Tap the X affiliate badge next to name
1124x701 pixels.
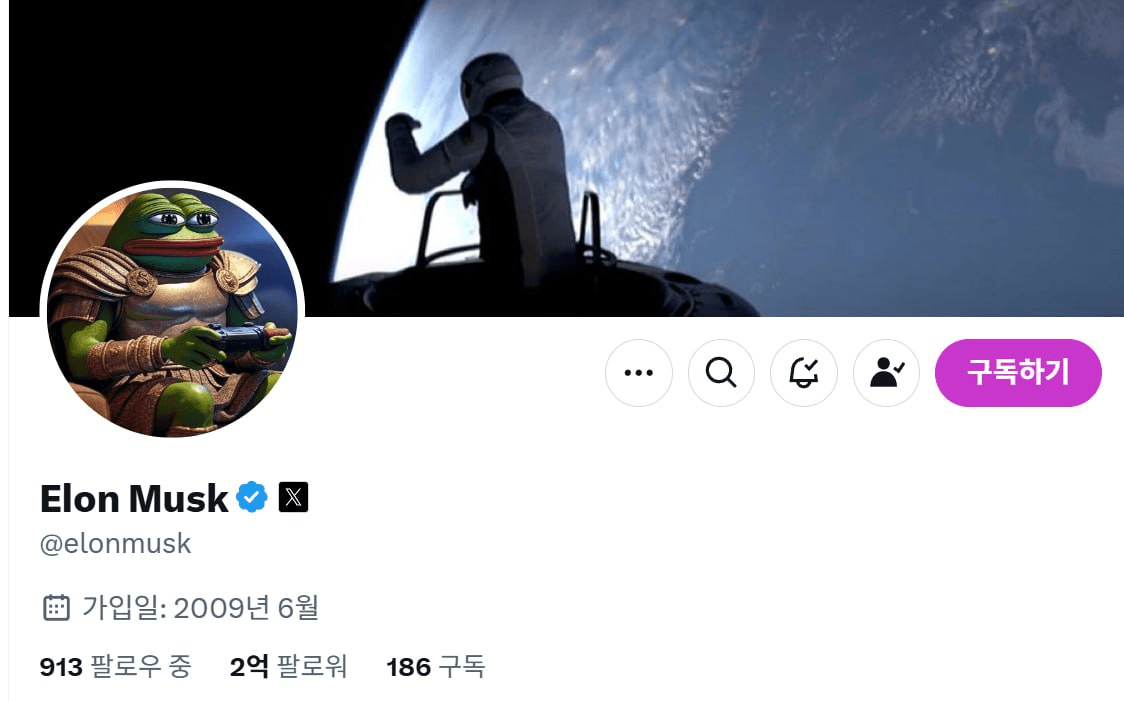(x=293, y=497)
